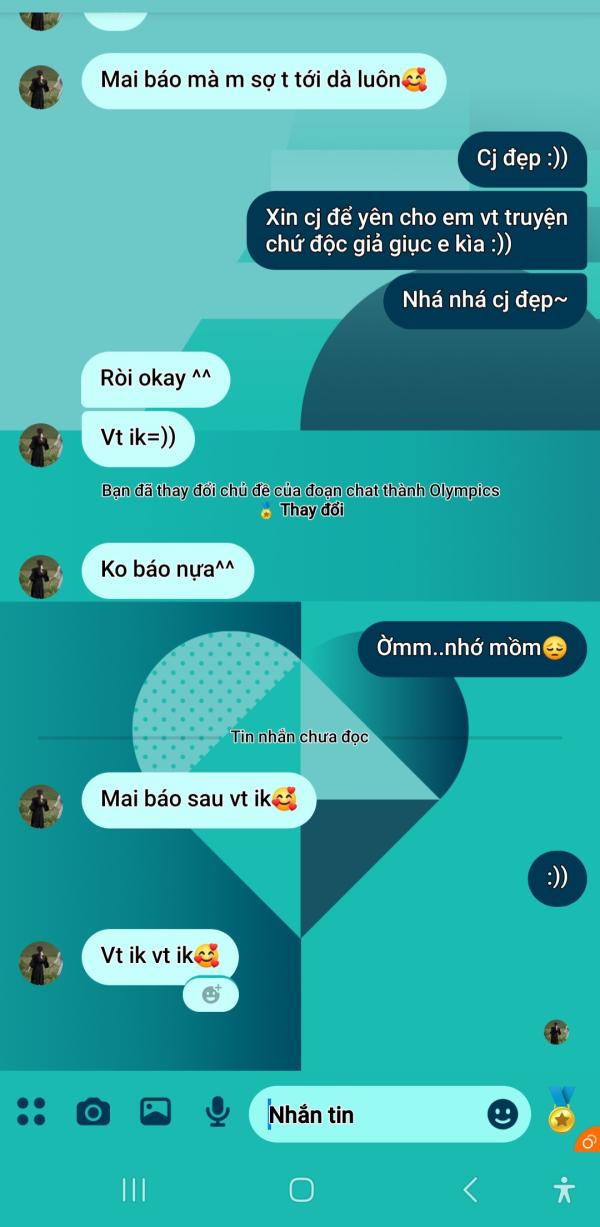Open the camera to take a photo
Viewport: 600px width, 1227px height.
[93, 1111]
